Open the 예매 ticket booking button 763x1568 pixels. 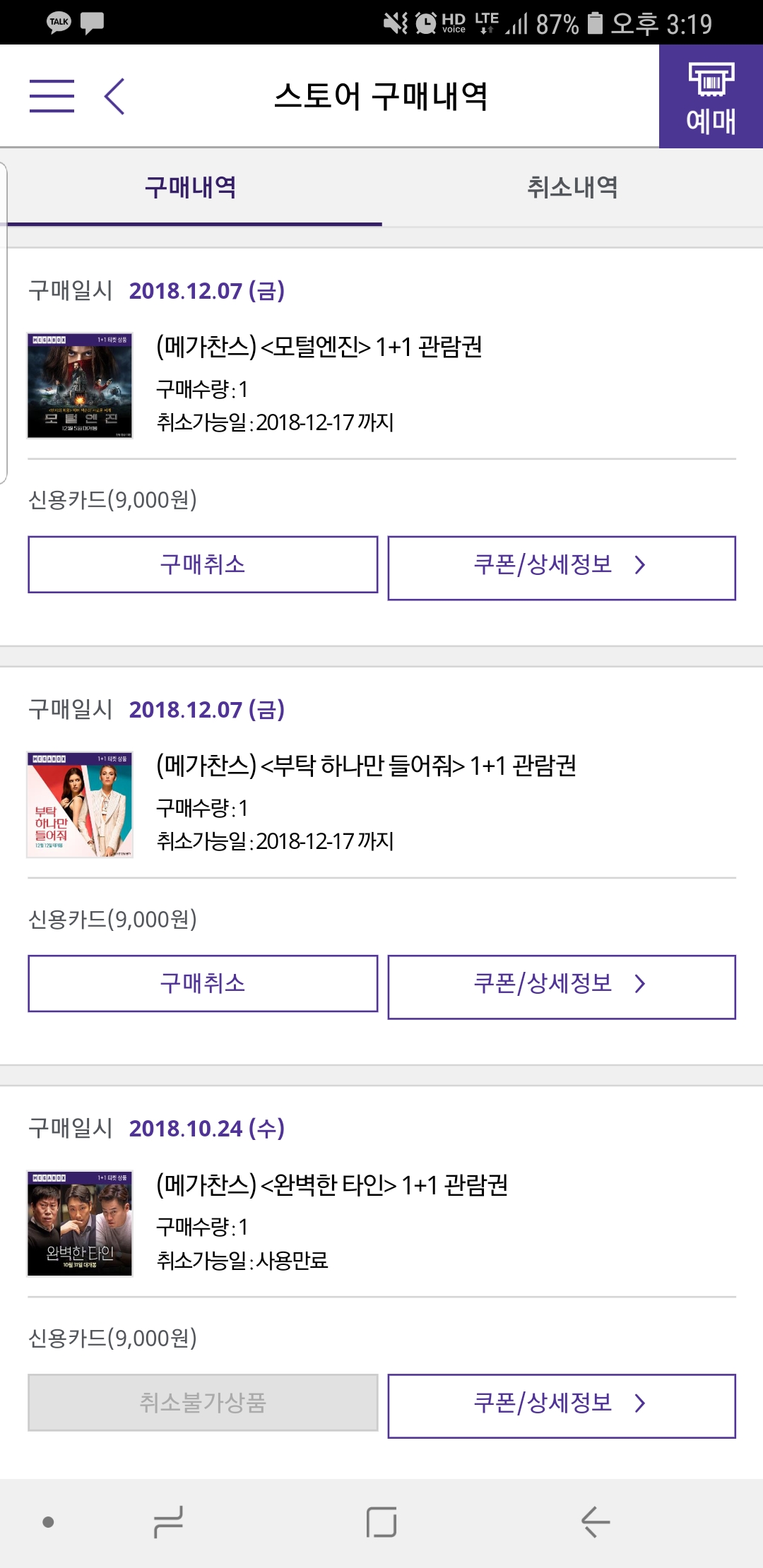711,97
